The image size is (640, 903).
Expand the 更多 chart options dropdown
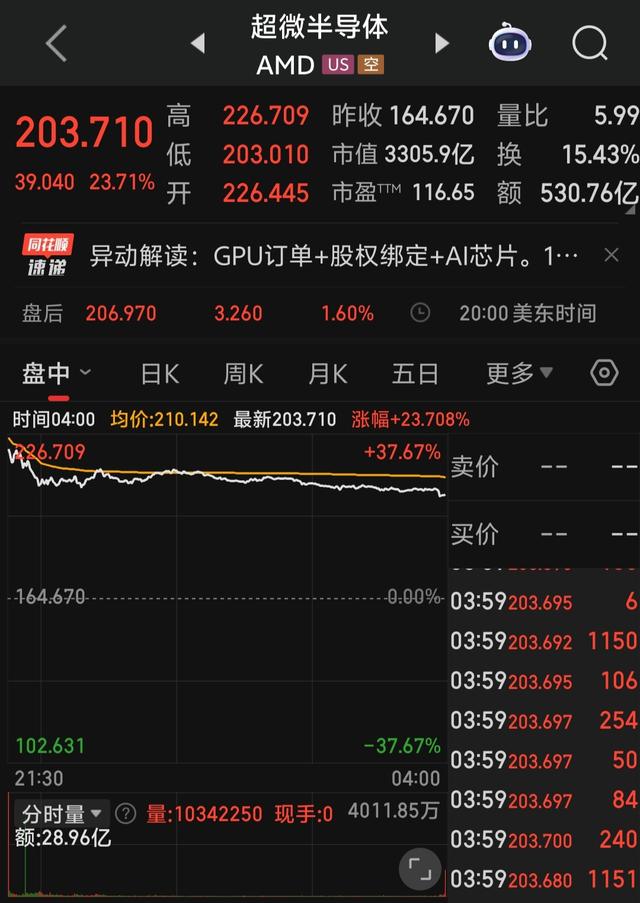(519, 373)
